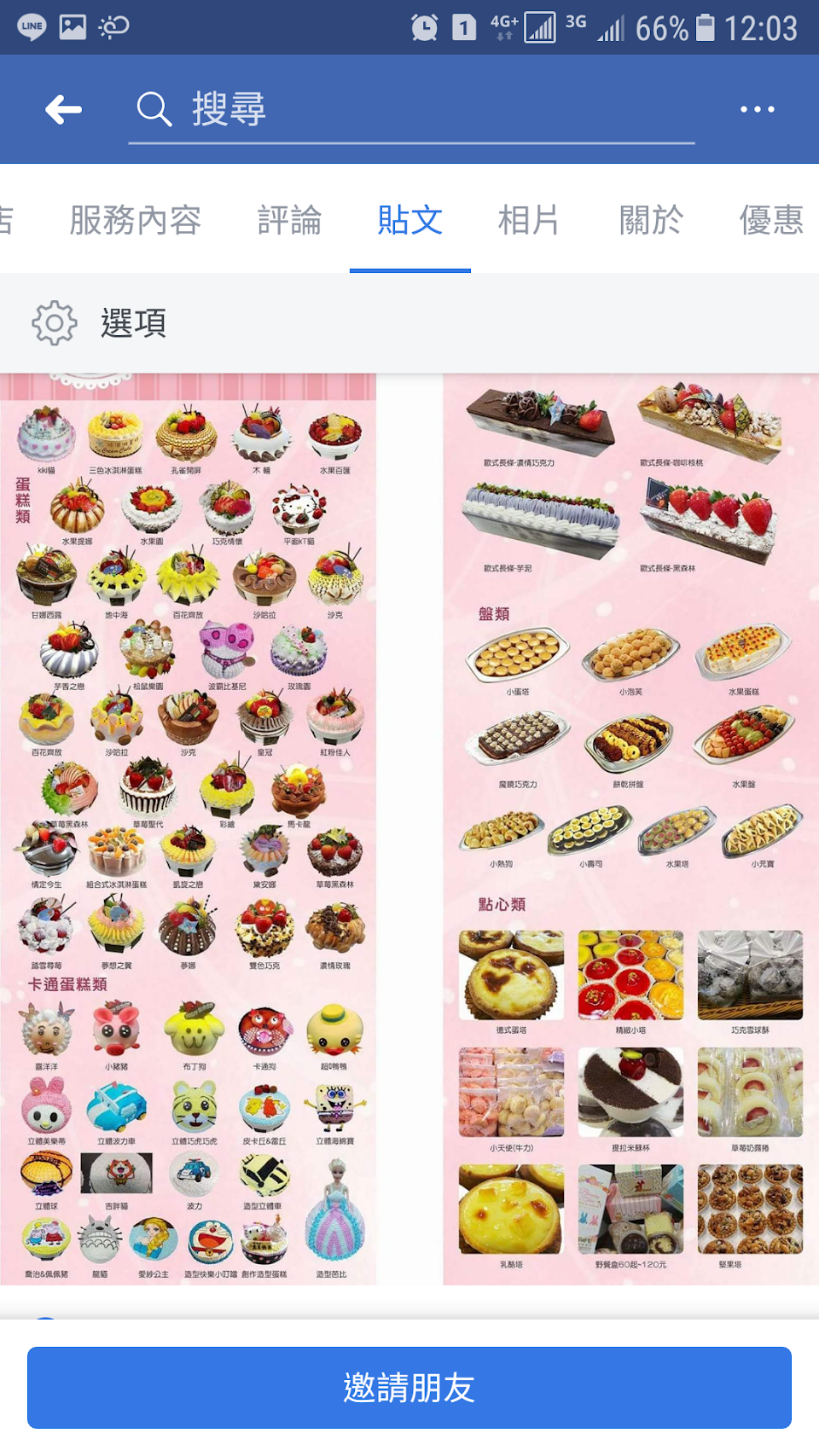Go back using the arrow
Viewport: 819px width, 1456px height.
tap(64, 109)
